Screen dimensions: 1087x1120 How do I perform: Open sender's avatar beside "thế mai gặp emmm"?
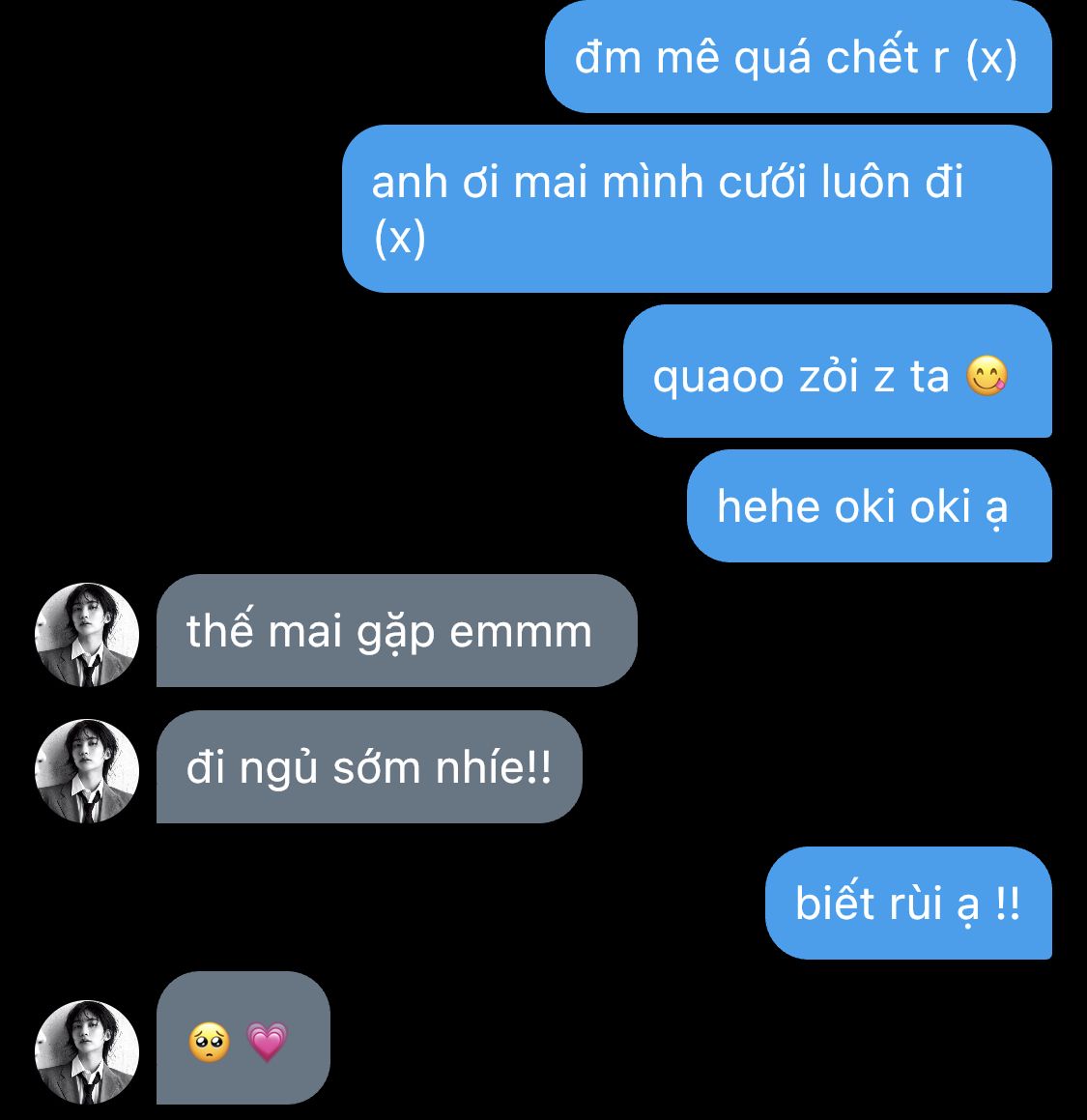87,634
